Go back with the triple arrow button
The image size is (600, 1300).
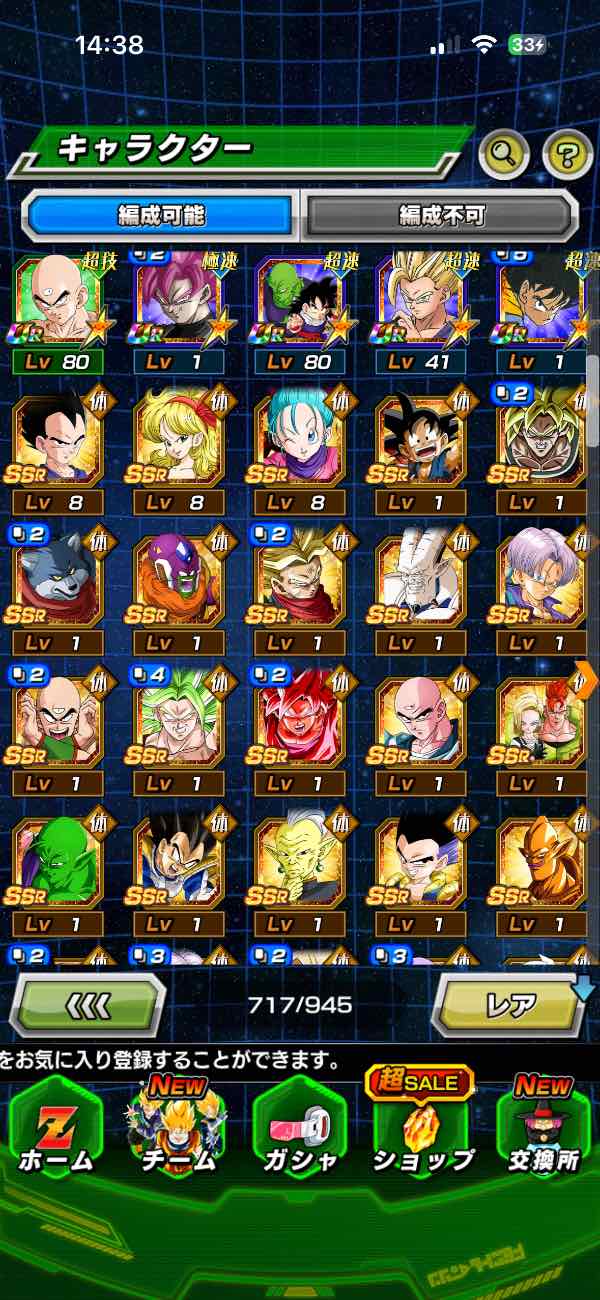[88, 1004]
